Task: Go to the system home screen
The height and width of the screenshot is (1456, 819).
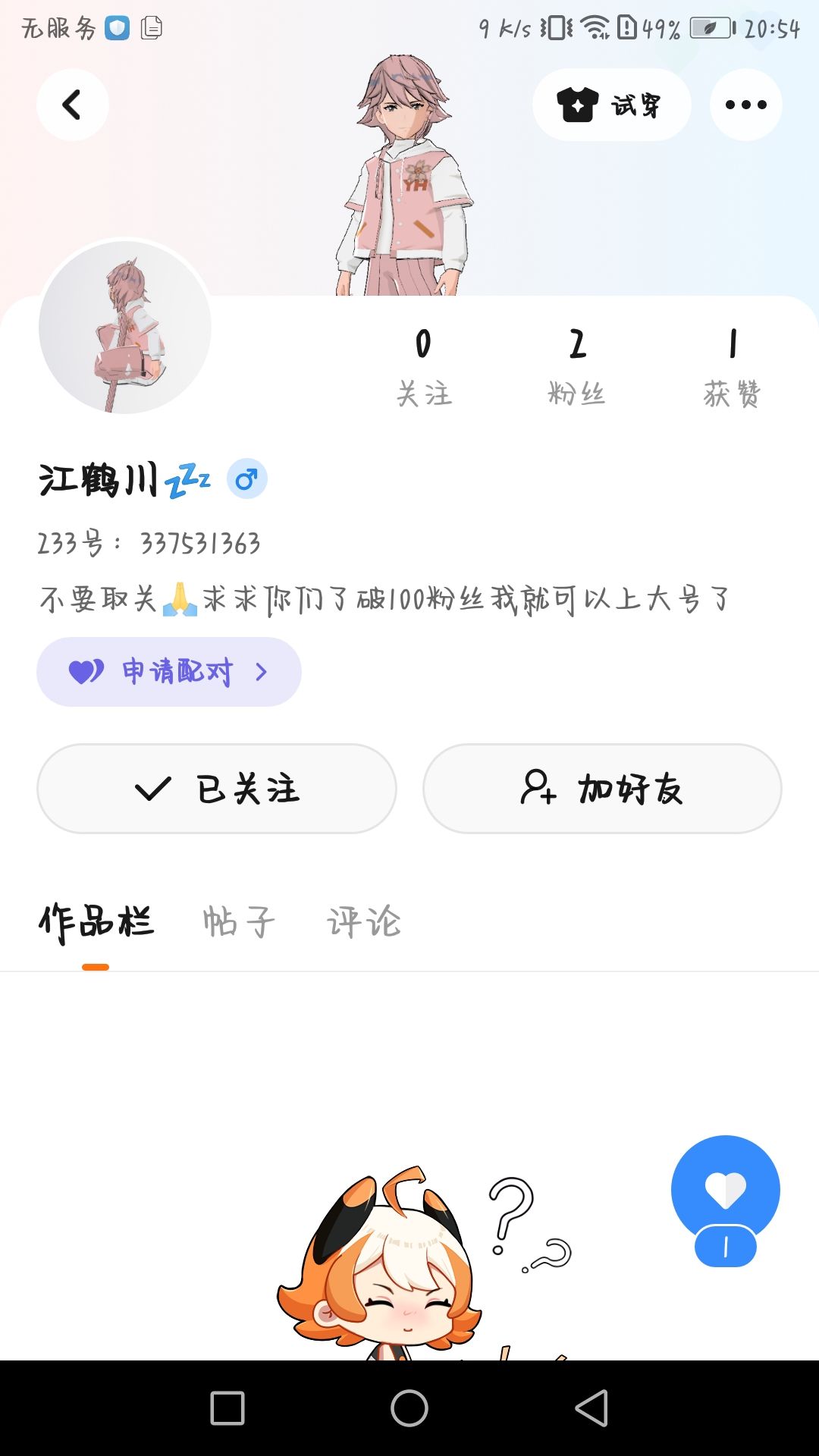Action: 409,1408
